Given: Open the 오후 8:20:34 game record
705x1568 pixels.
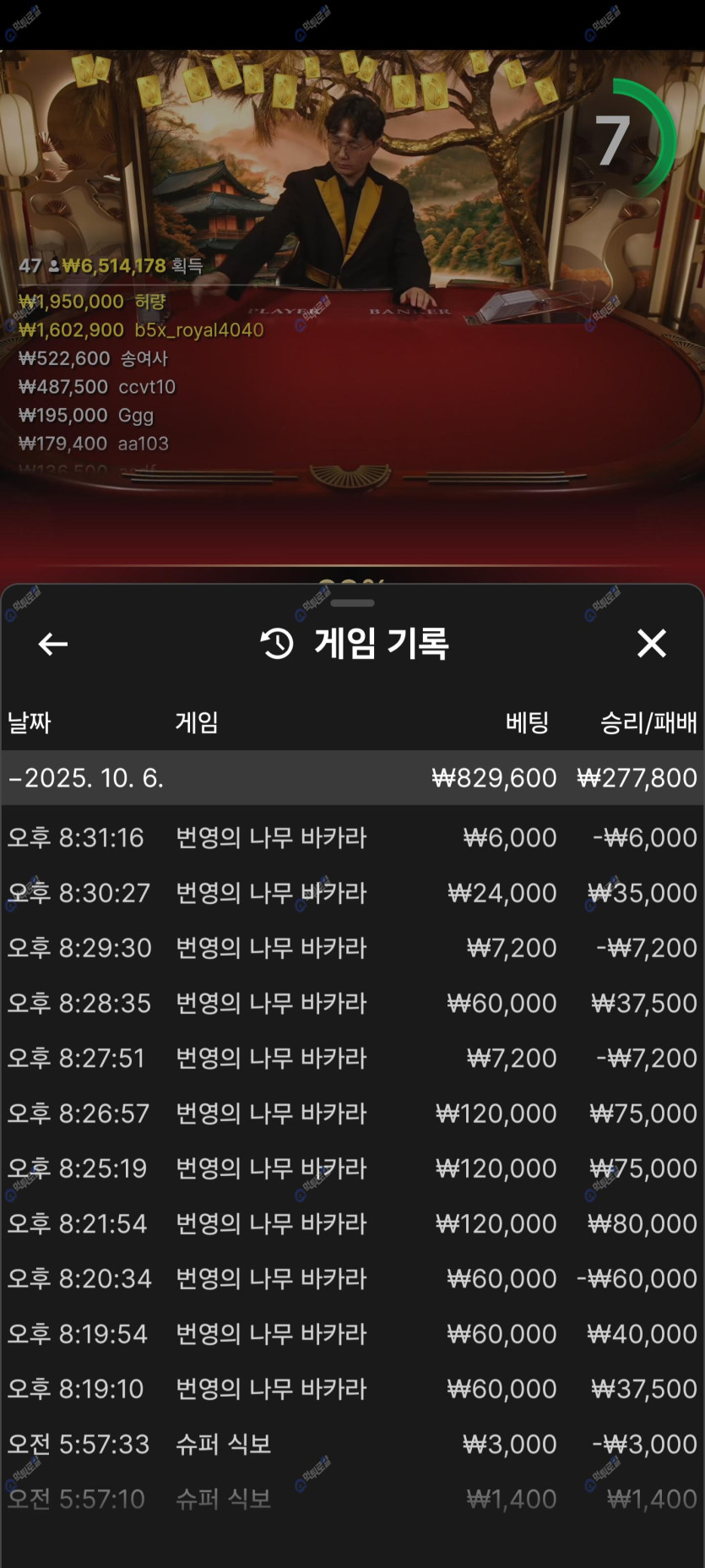Looking at the screenshot, I should 352,1278.
